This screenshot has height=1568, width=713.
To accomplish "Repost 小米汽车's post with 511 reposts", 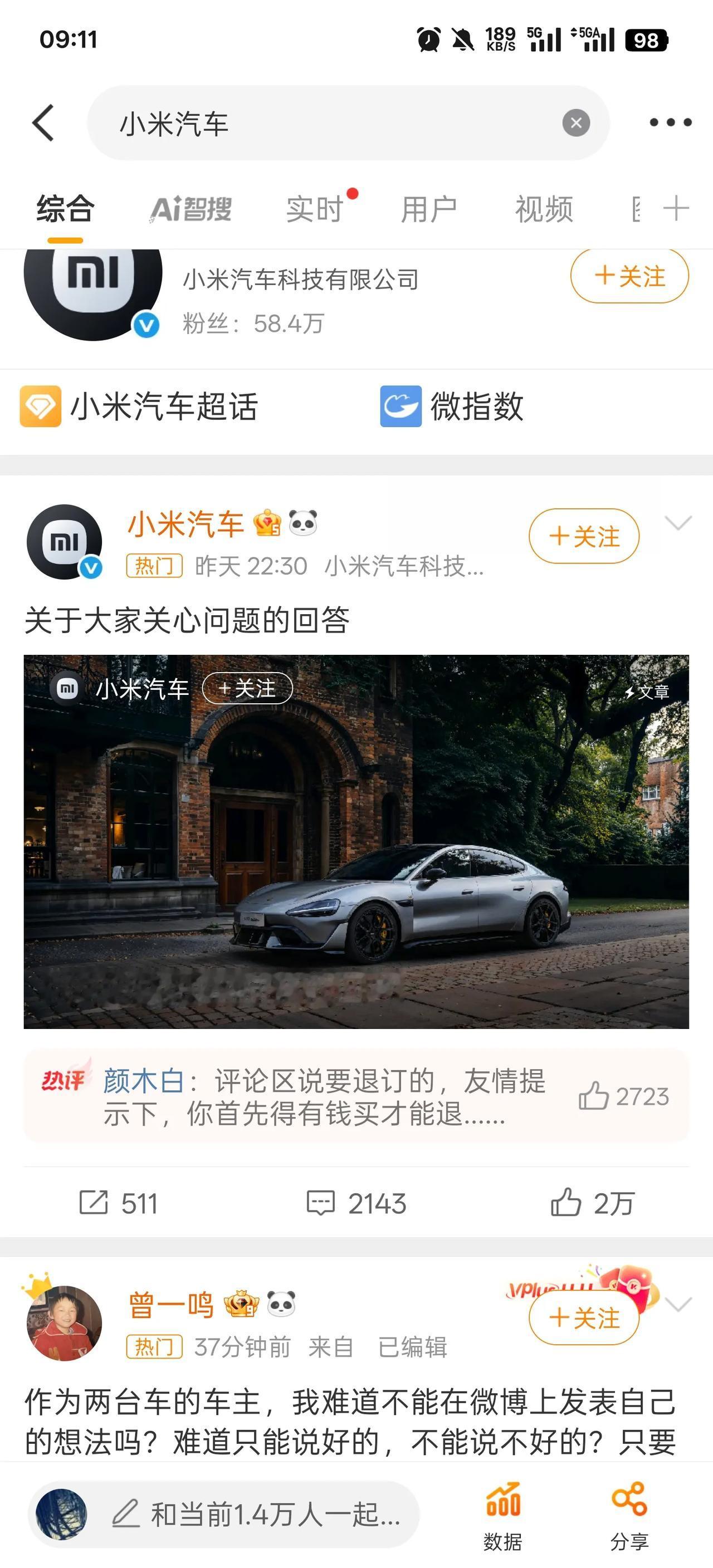I will coord(119,1203).
